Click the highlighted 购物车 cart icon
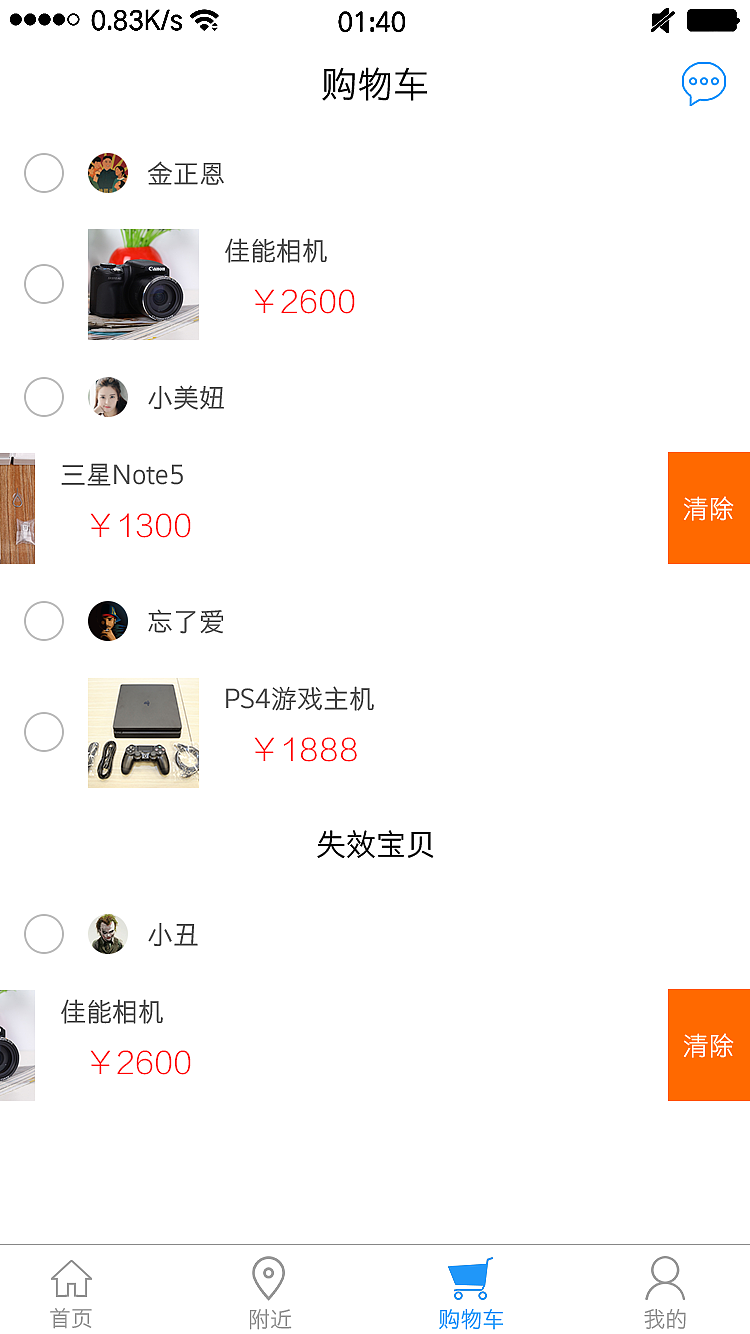Viewport: 750px width, 1334px height. [x=470, y=1290]
